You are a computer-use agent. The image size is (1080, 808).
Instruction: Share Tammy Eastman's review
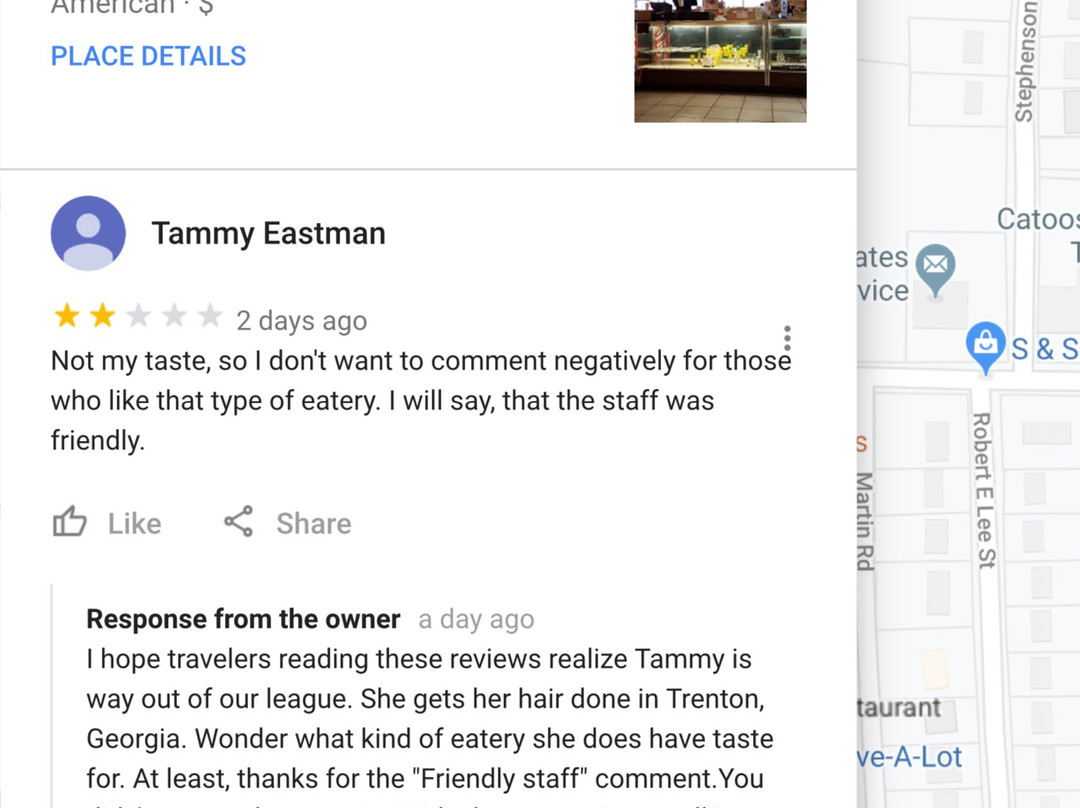[287, 523]
